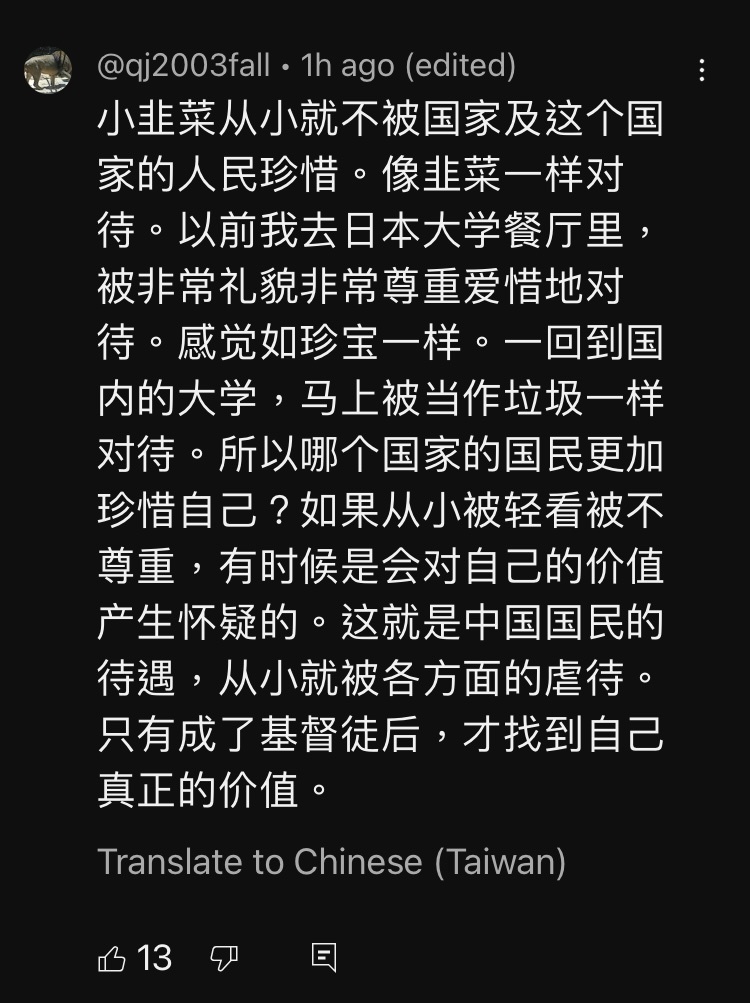Open @qj2003fall's profile avatar
Image resolution: width=750 pixels, height=1003 pixels.
tap(48, 70)
